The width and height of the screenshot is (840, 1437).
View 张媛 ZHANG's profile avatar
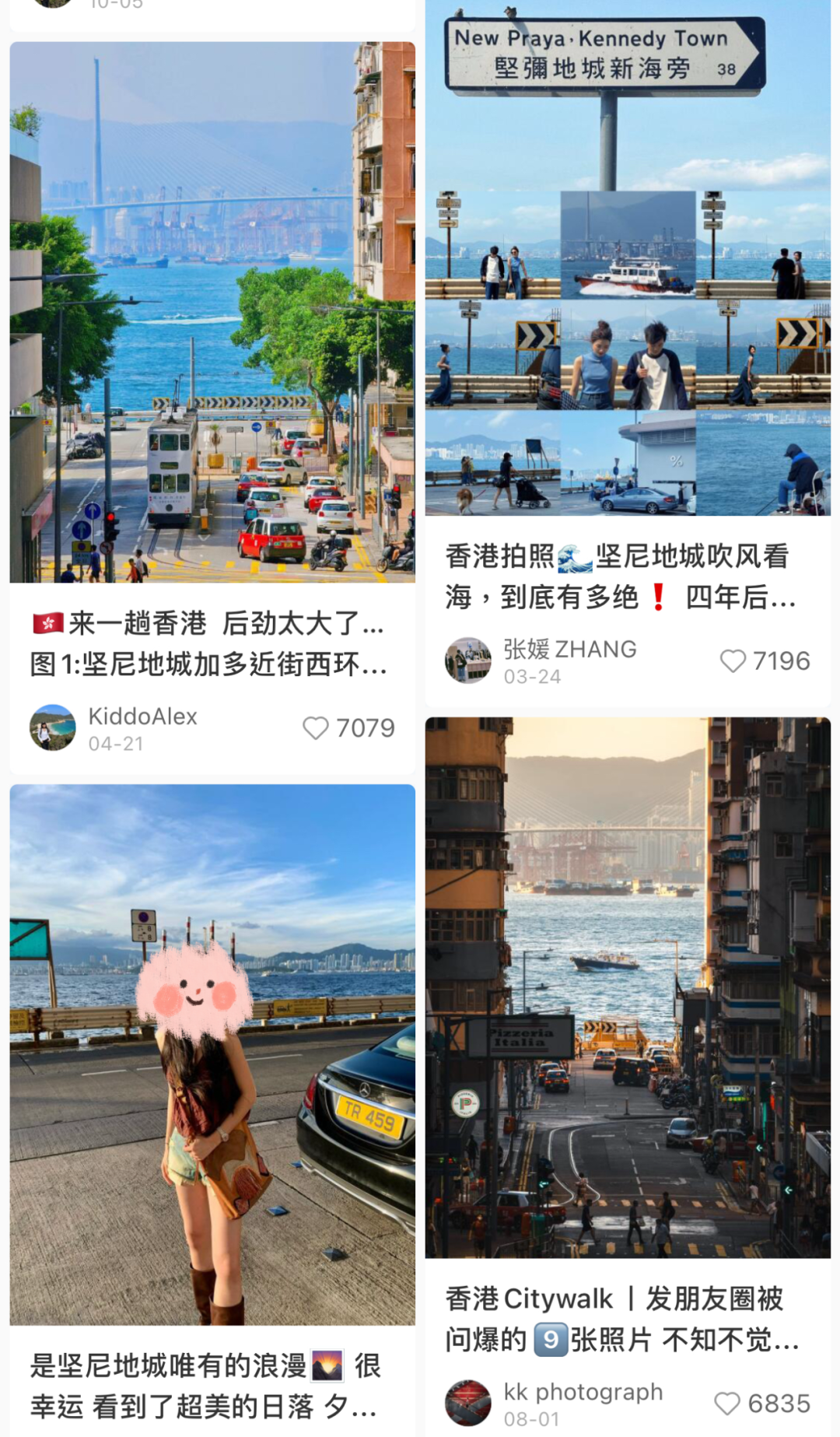click(x=468, y=661)
